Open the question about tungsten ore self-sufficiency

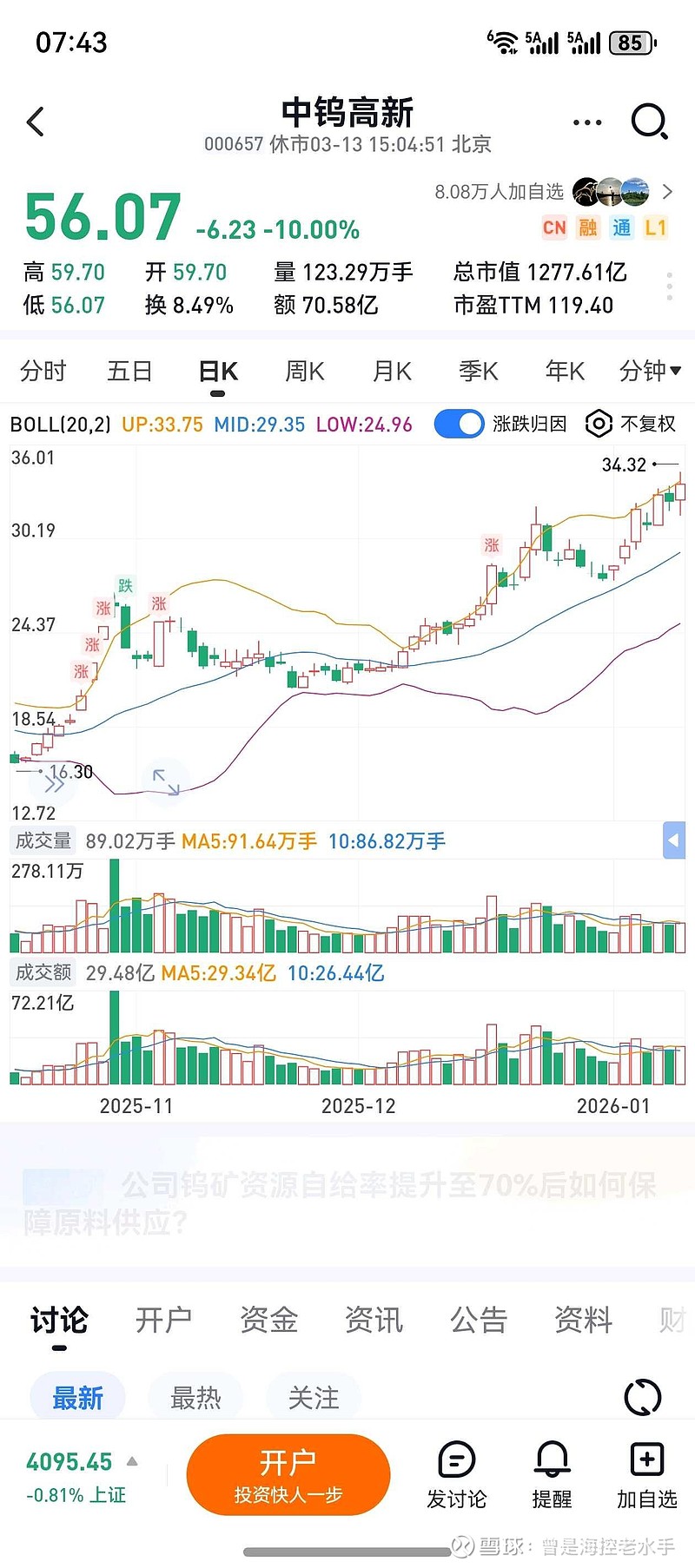coord(347,1202)
